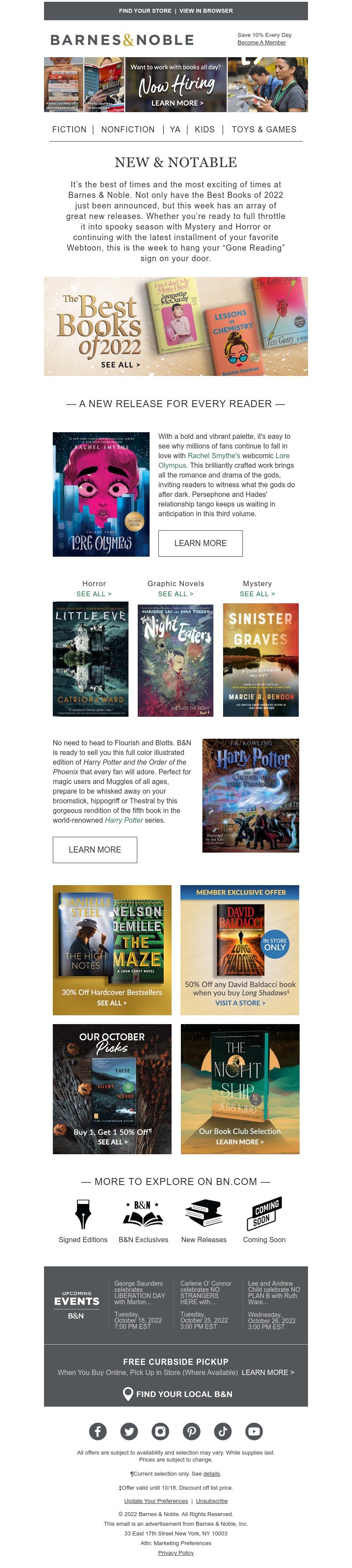The image size is (352, 1568).
Task: Learn more about The Night Ship
Action: (240, 1141)
